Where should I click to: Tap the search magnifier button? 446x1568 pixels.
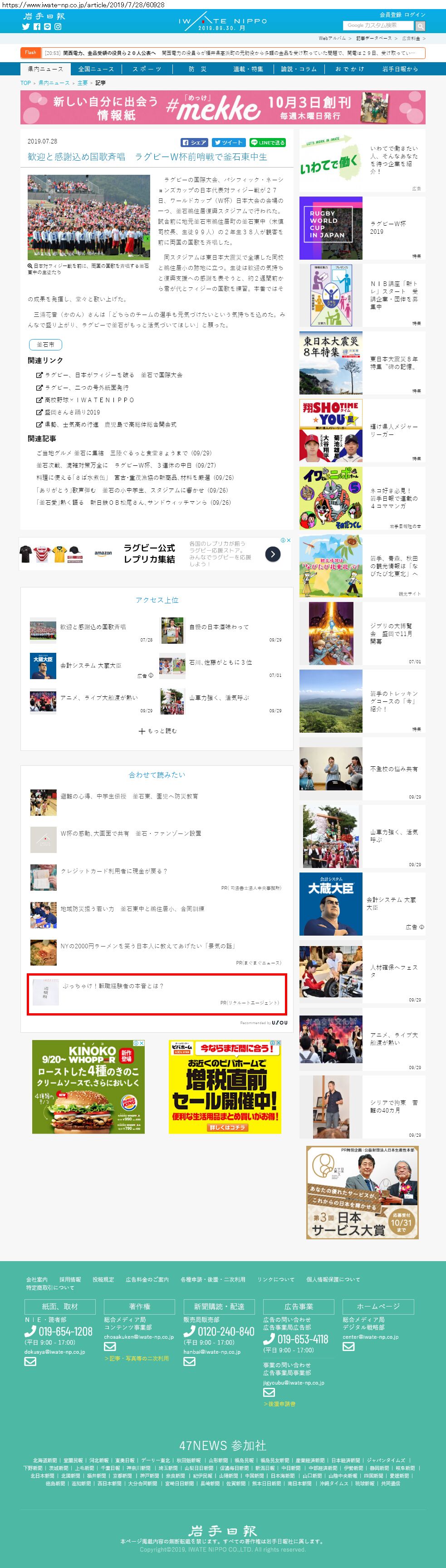[x=420, y=25]
